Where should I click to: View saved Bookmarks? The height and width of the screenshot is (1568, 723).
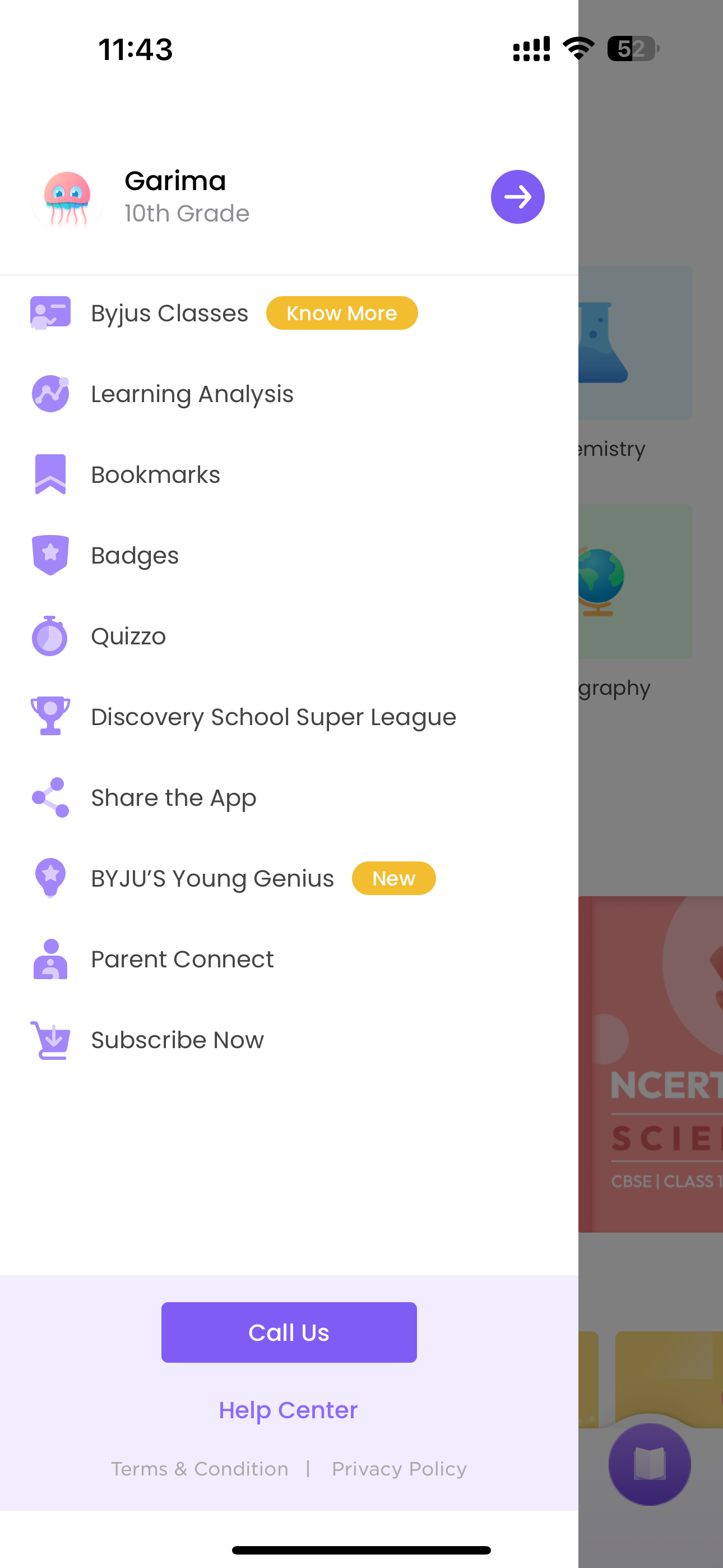pyautogui.click(x=155, y=475)
